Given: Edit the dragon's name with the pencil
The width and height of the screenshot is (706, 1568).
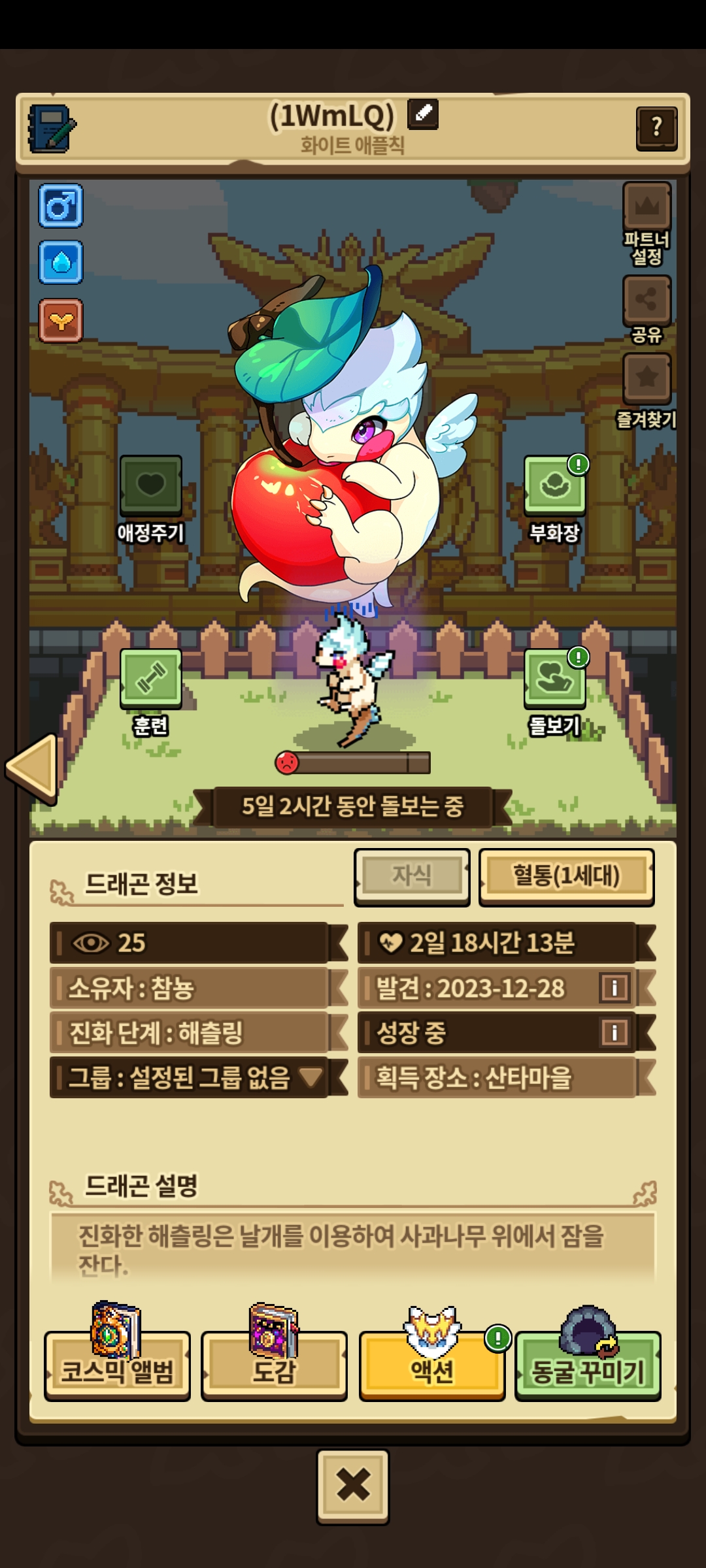Looking at the screenshot, I should click(x=423, y=114).
